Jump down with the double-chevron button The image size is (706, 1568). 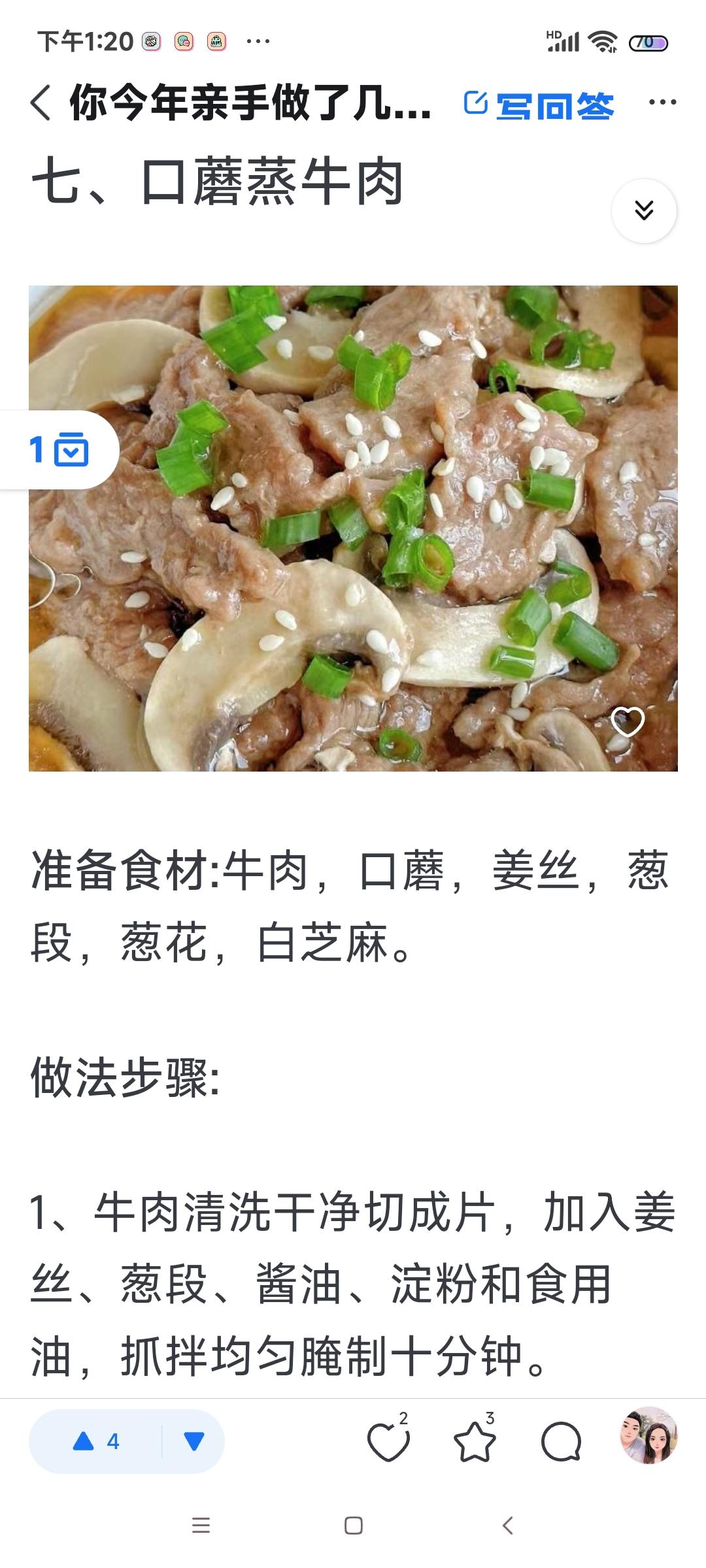[x=644, y=210]
